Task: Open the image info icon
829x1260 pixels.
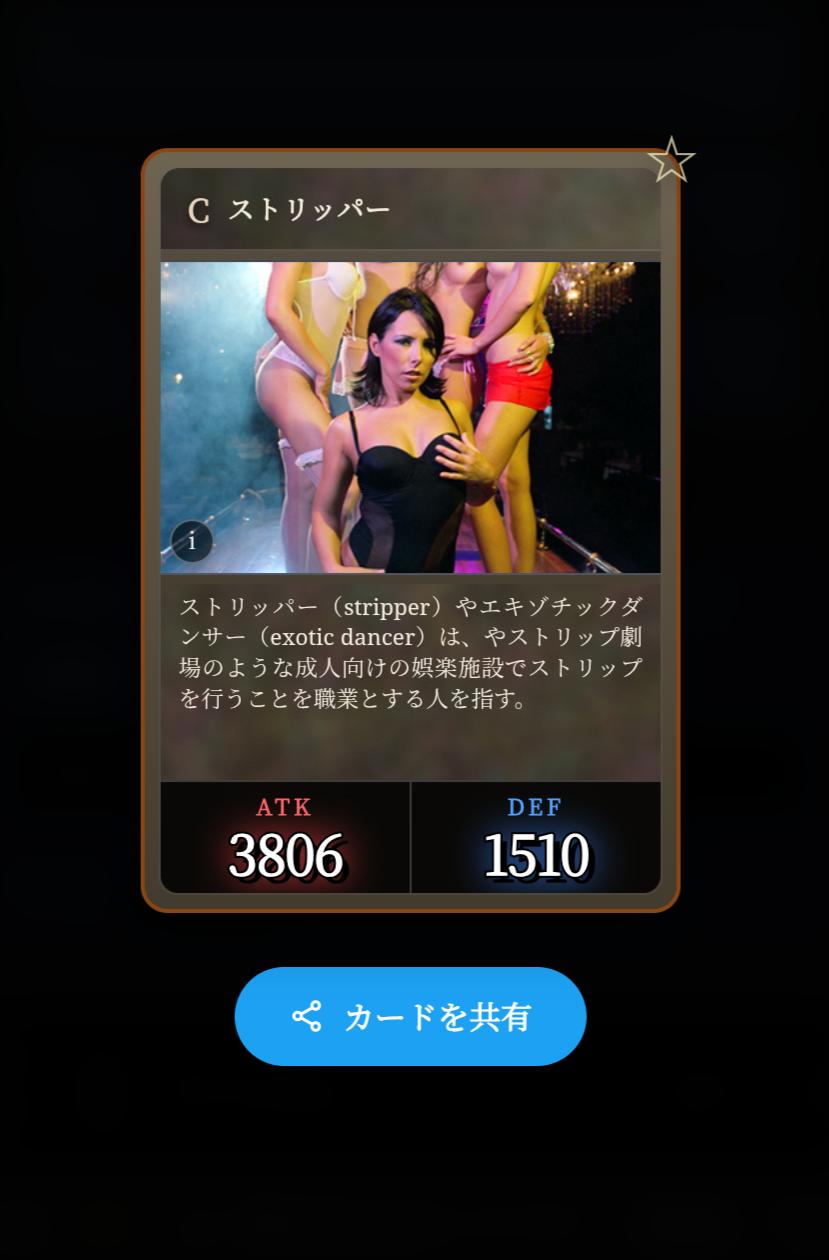Action: pyautogui.click(x=192, y=541)
